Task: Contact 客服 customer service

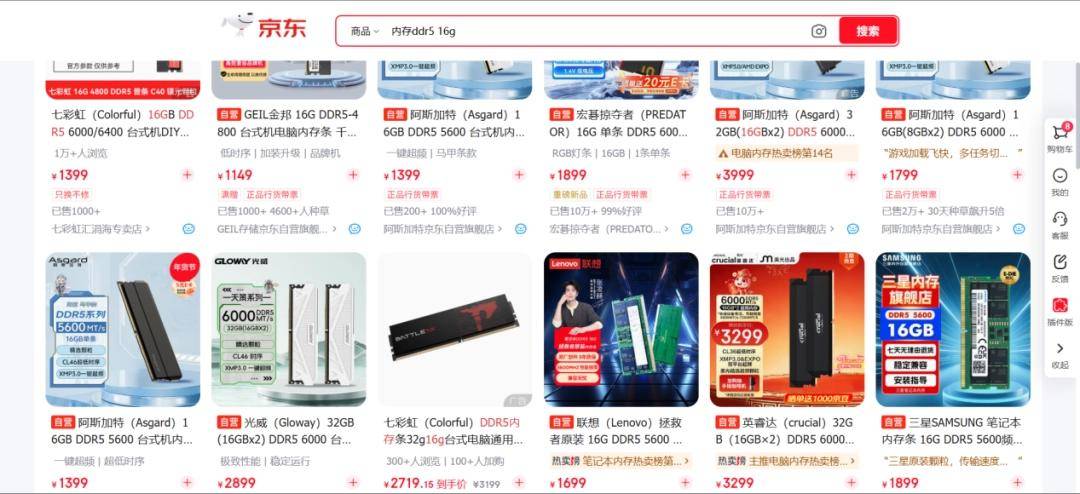Action: 1060,223
